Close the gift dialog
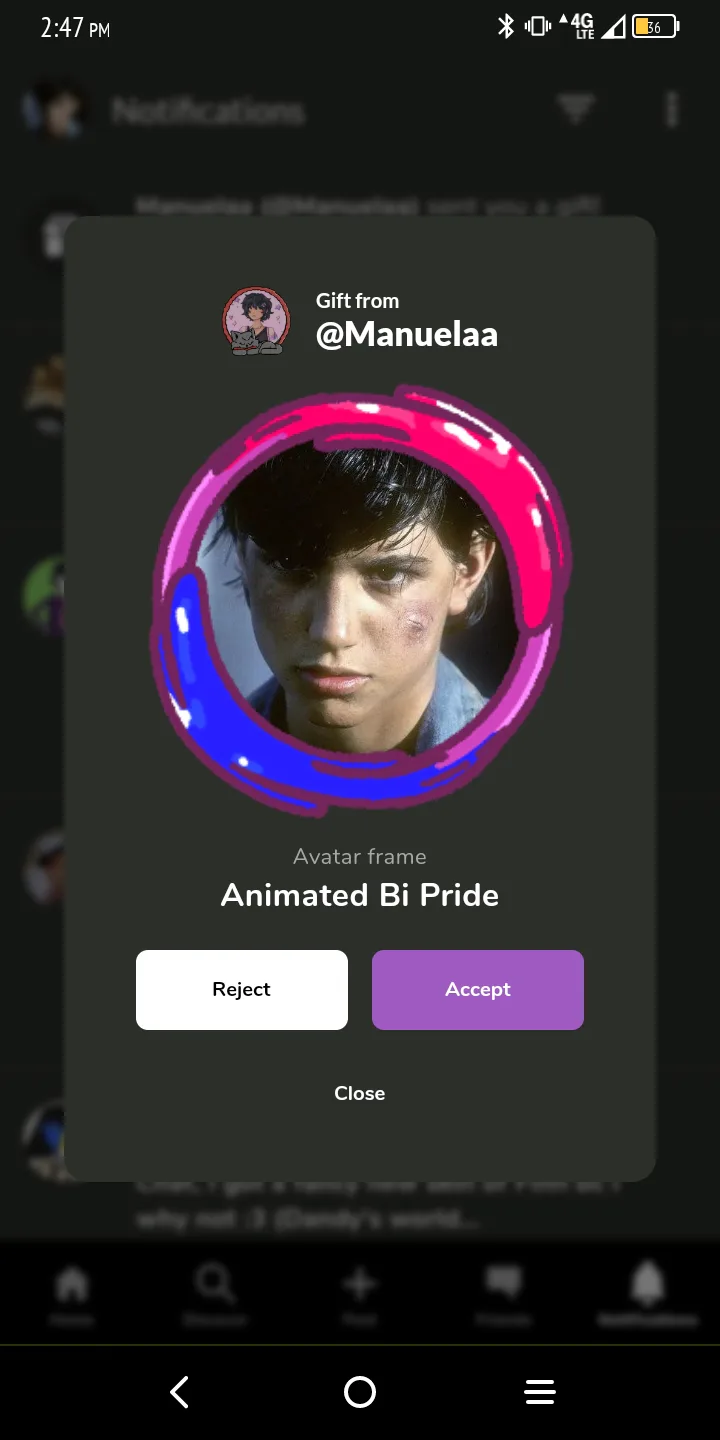Viewport: 720px width, 1440px height. pyautogui.click(x=359, y=1093)
